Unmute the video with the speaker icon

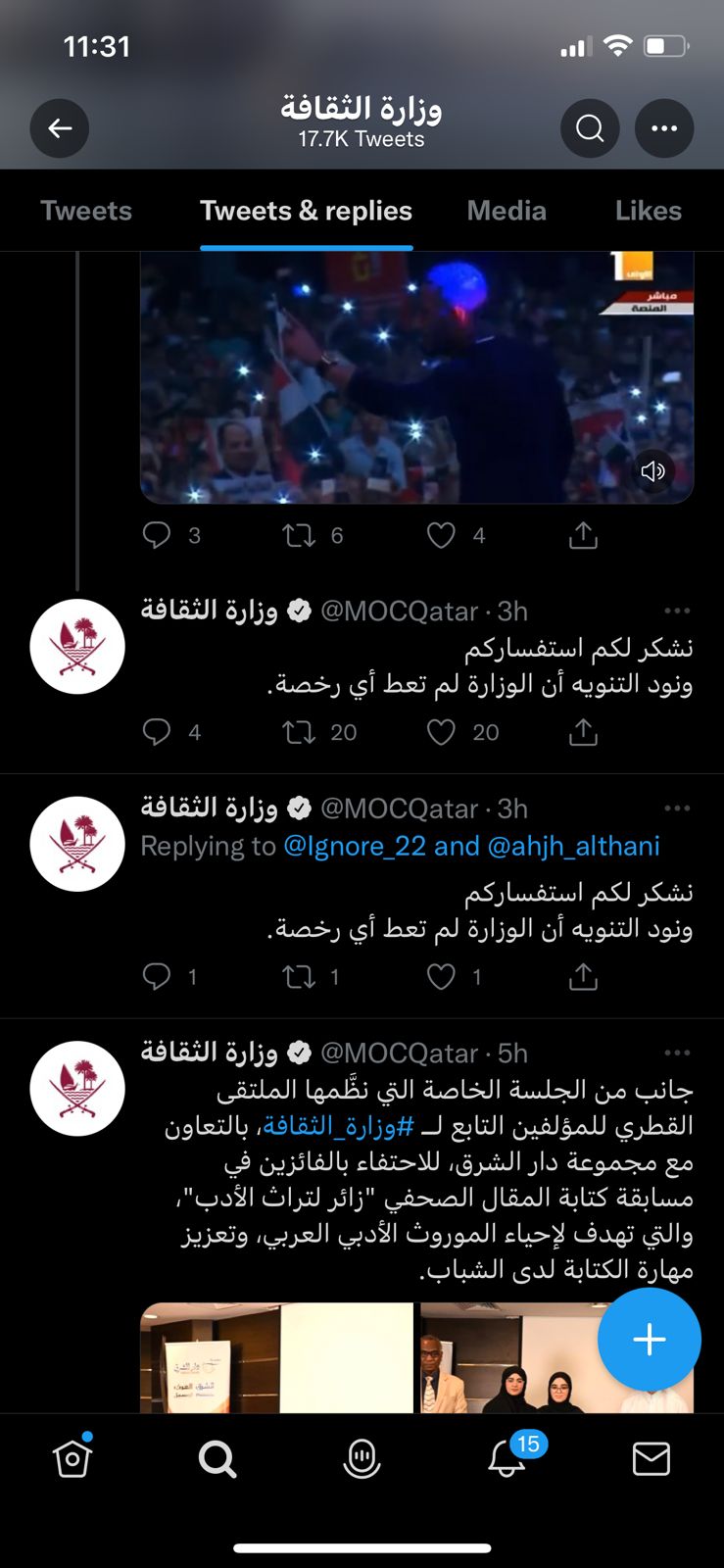pyautogui.click(x=653, y=471)
